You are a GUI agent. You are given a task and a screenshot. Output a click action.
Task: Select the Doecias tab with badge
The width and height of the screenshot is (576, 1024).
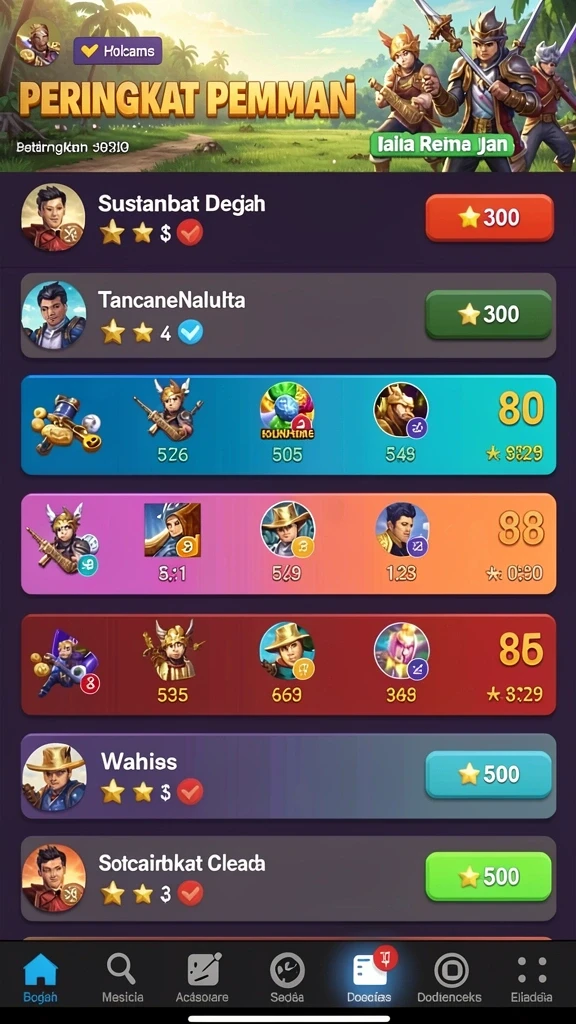point(370,978)
